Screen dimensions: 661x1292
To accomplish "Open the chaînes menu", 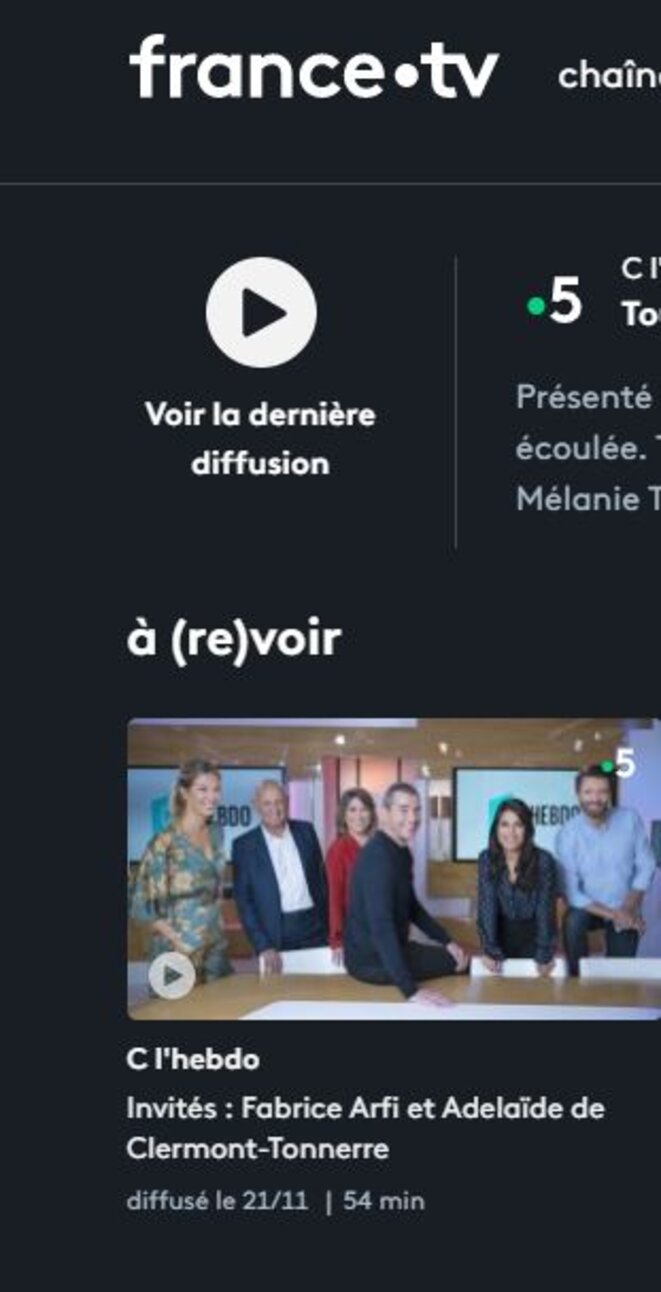I will coord(610,75).
